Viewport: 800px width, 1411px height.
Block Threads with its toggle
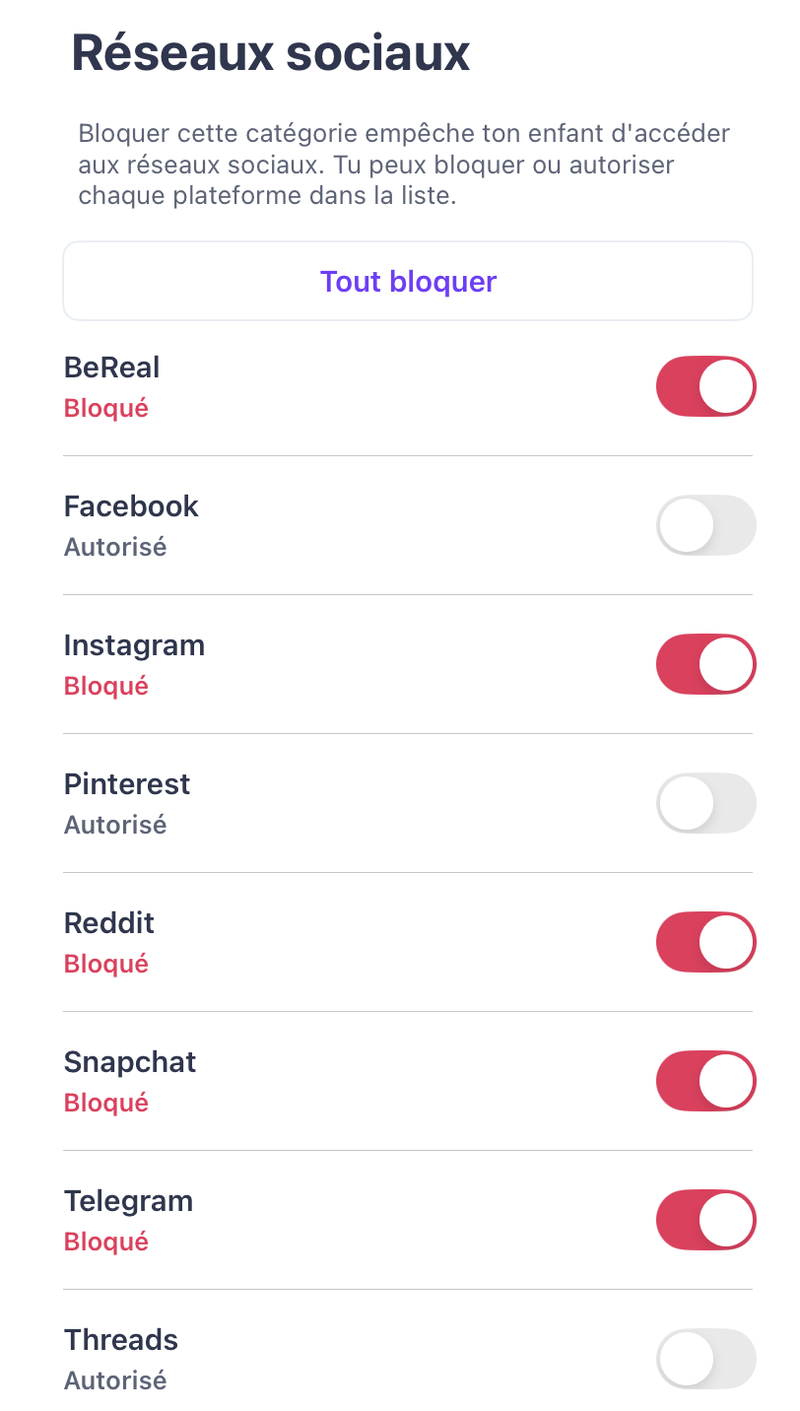(x=706, y=1359)
